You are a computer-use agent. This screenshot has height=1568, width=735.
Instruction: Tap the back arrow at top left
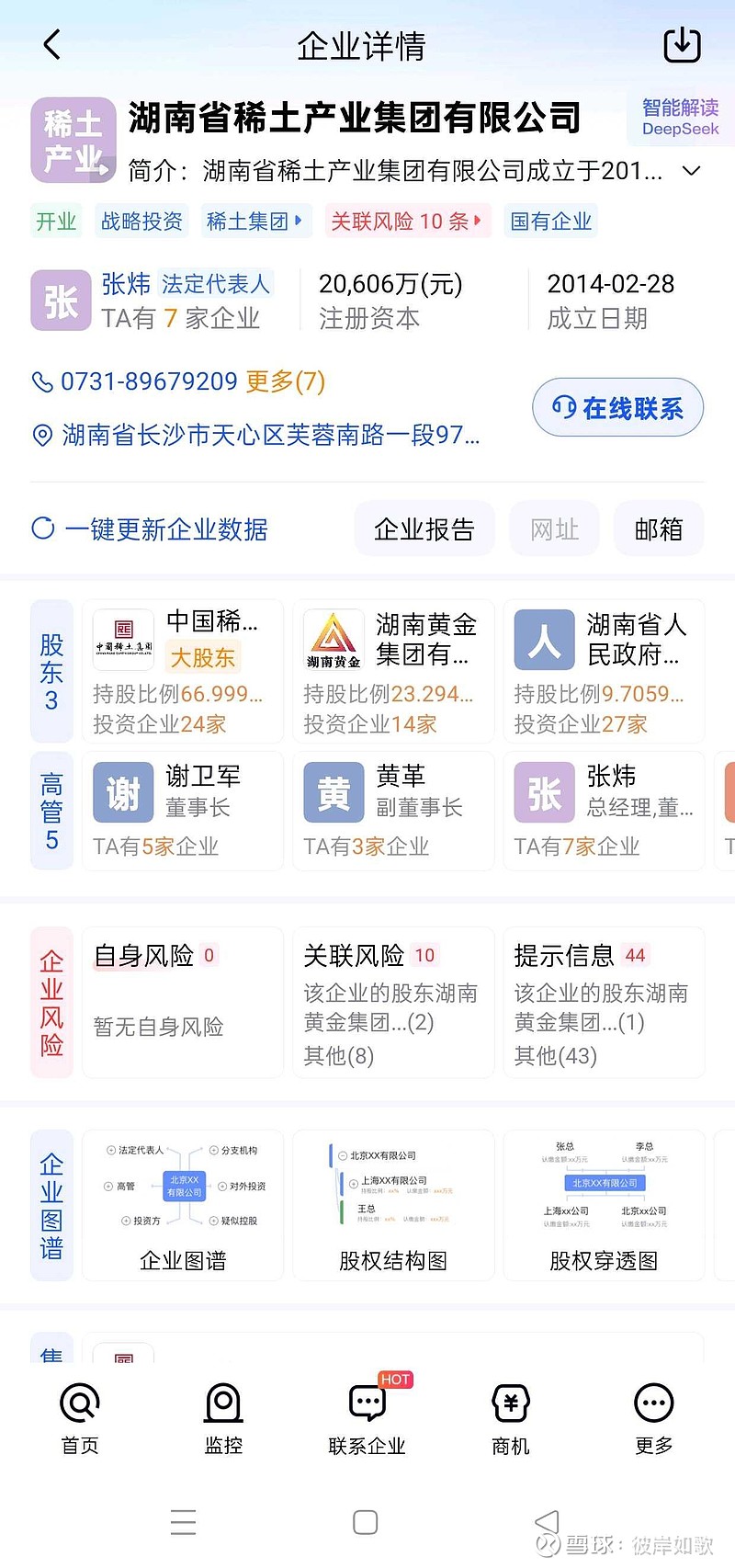(51, 43)
